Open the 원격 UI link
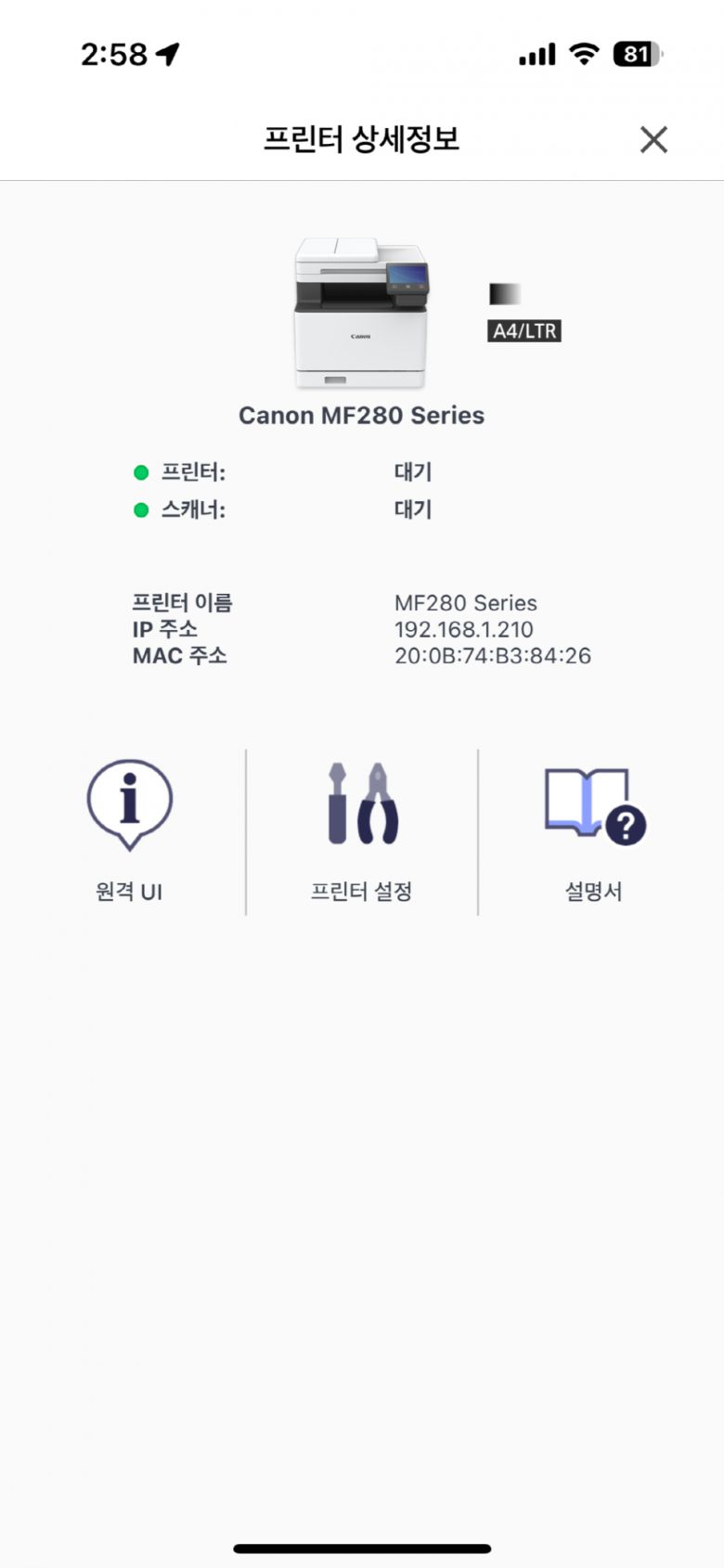Image resolution: width=724 pixels, height=1568 pixels. [x=128, y=892]
